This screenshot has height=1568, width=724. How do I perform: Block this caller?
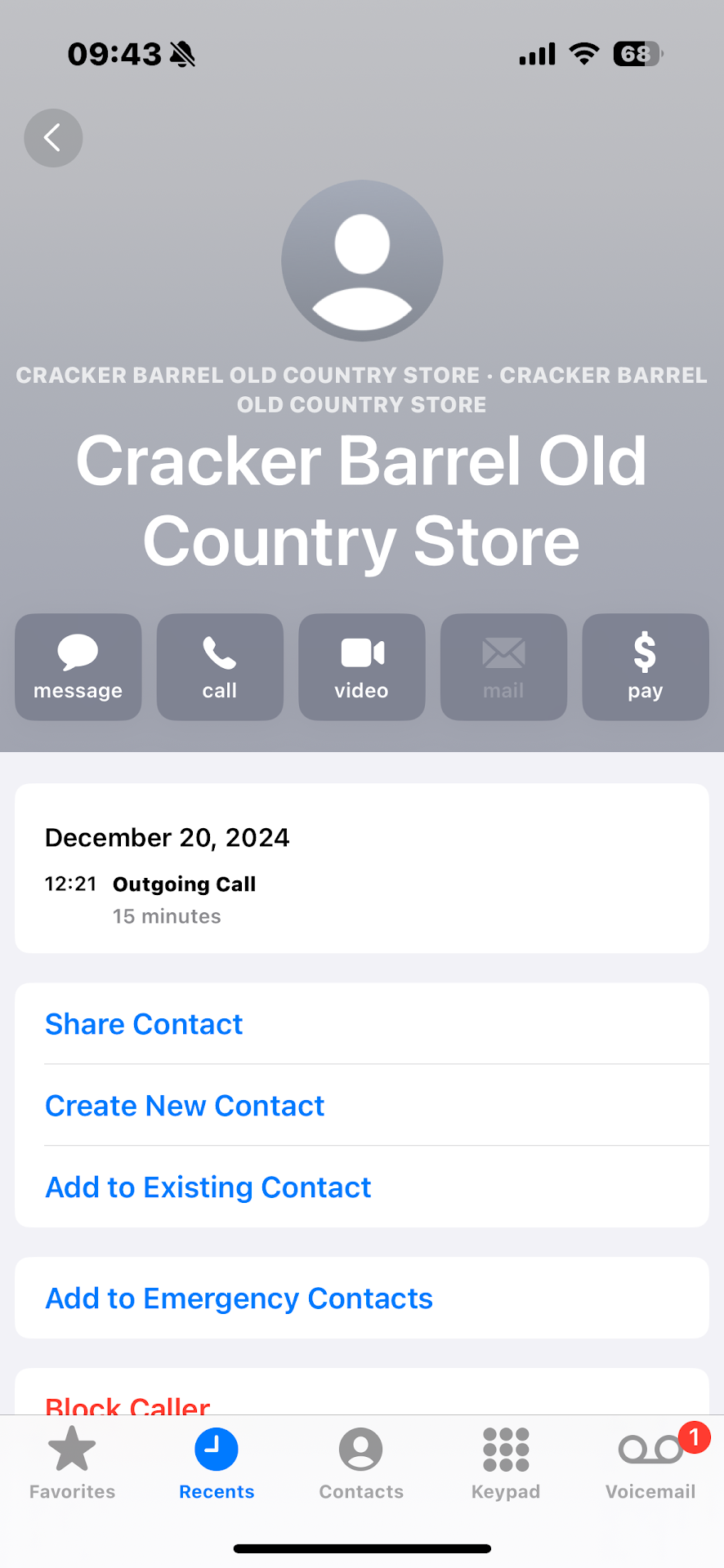(x=128, y=1405)
